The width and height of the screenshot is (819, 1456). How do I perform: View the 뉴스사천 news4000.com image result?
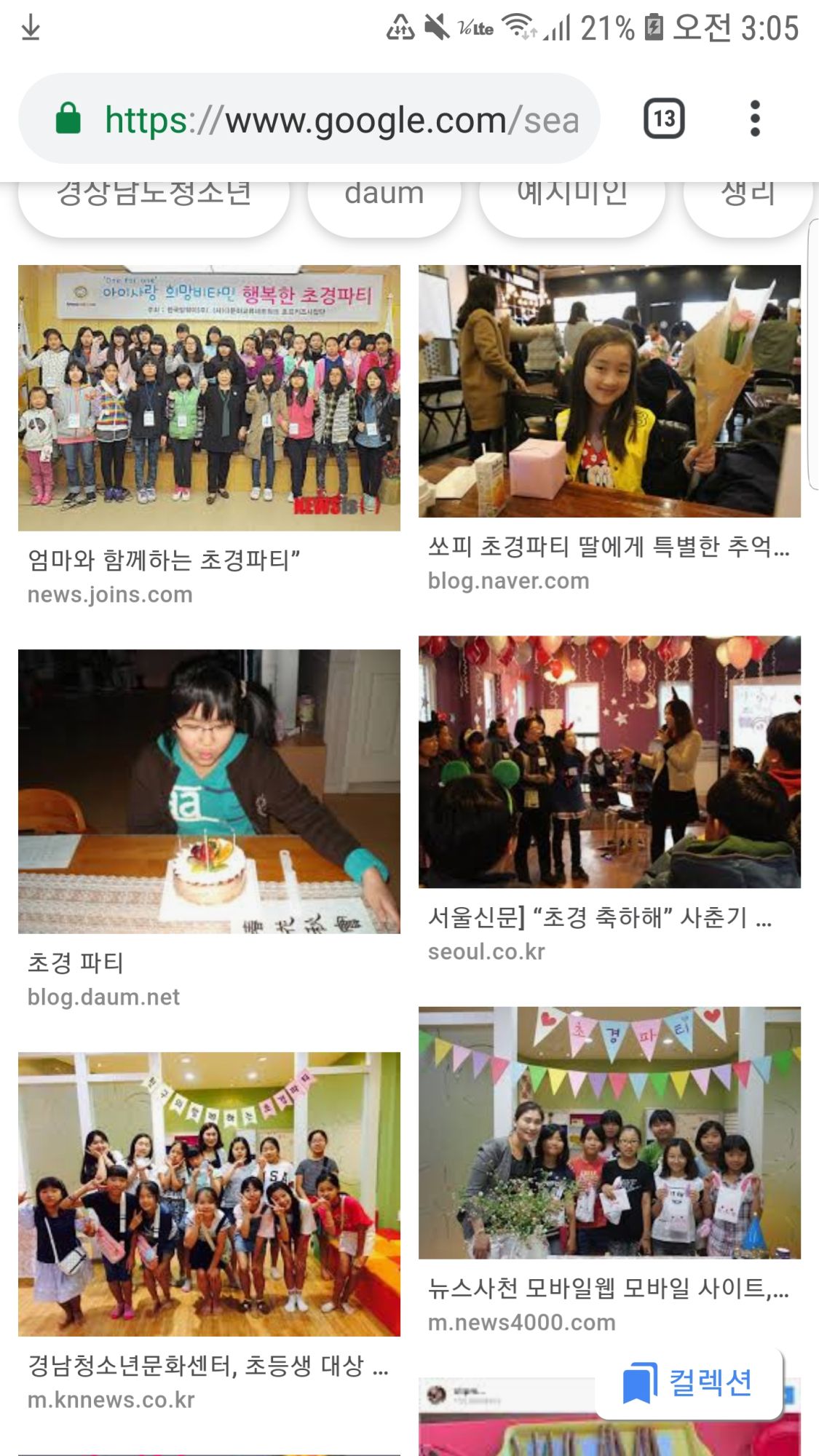[609, 1133]
